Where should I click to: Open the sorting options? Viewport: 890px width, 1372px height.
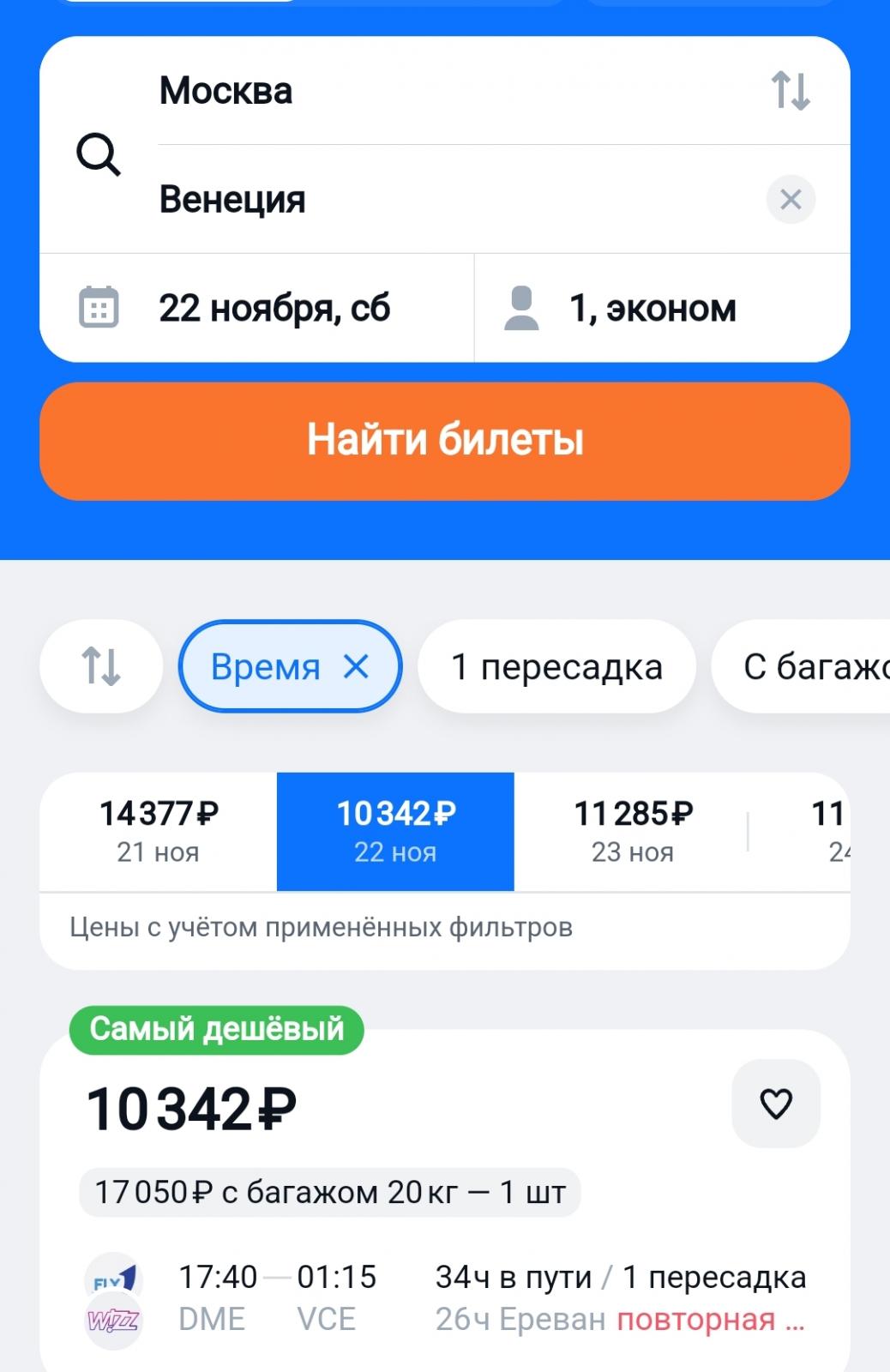tap(100, 666)
